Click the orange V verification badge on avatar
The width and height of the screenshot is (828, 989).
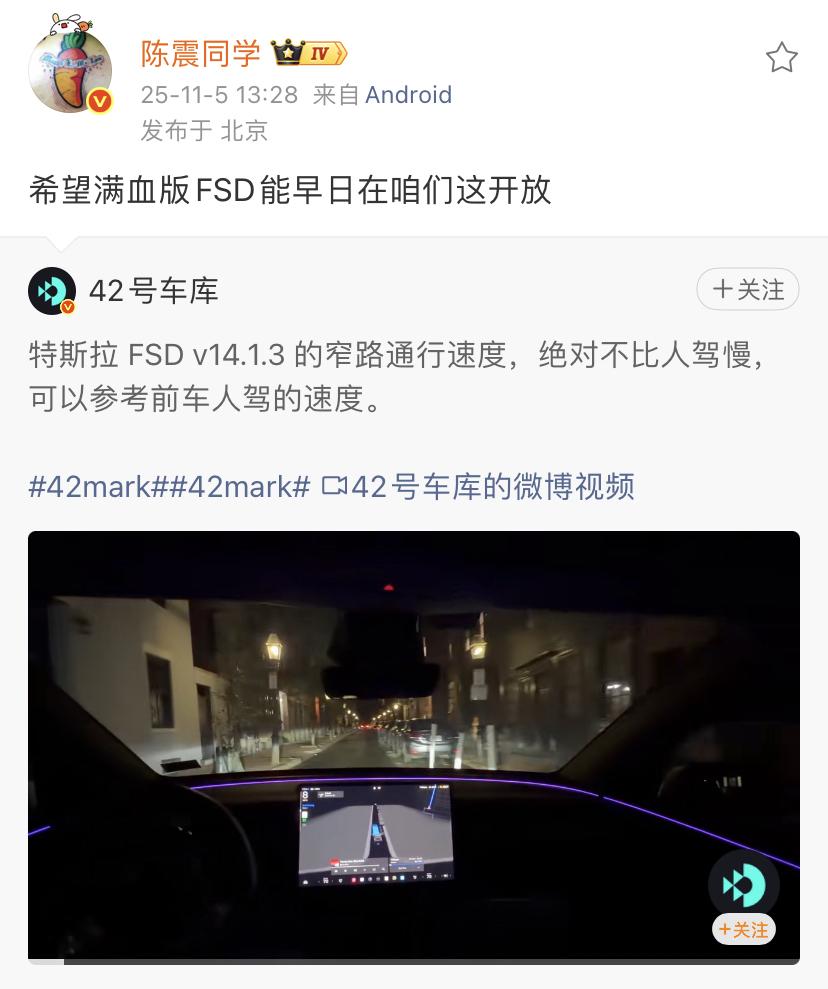point(100,100)
